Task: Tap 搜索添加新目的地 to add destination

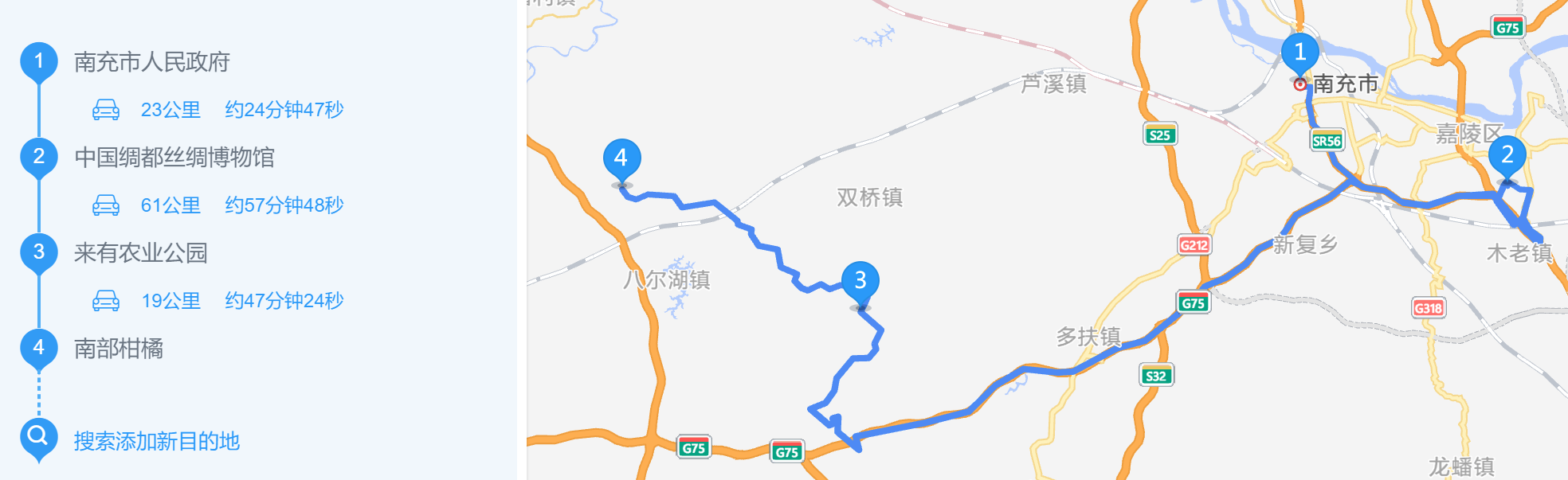Action: click(156, 441)
